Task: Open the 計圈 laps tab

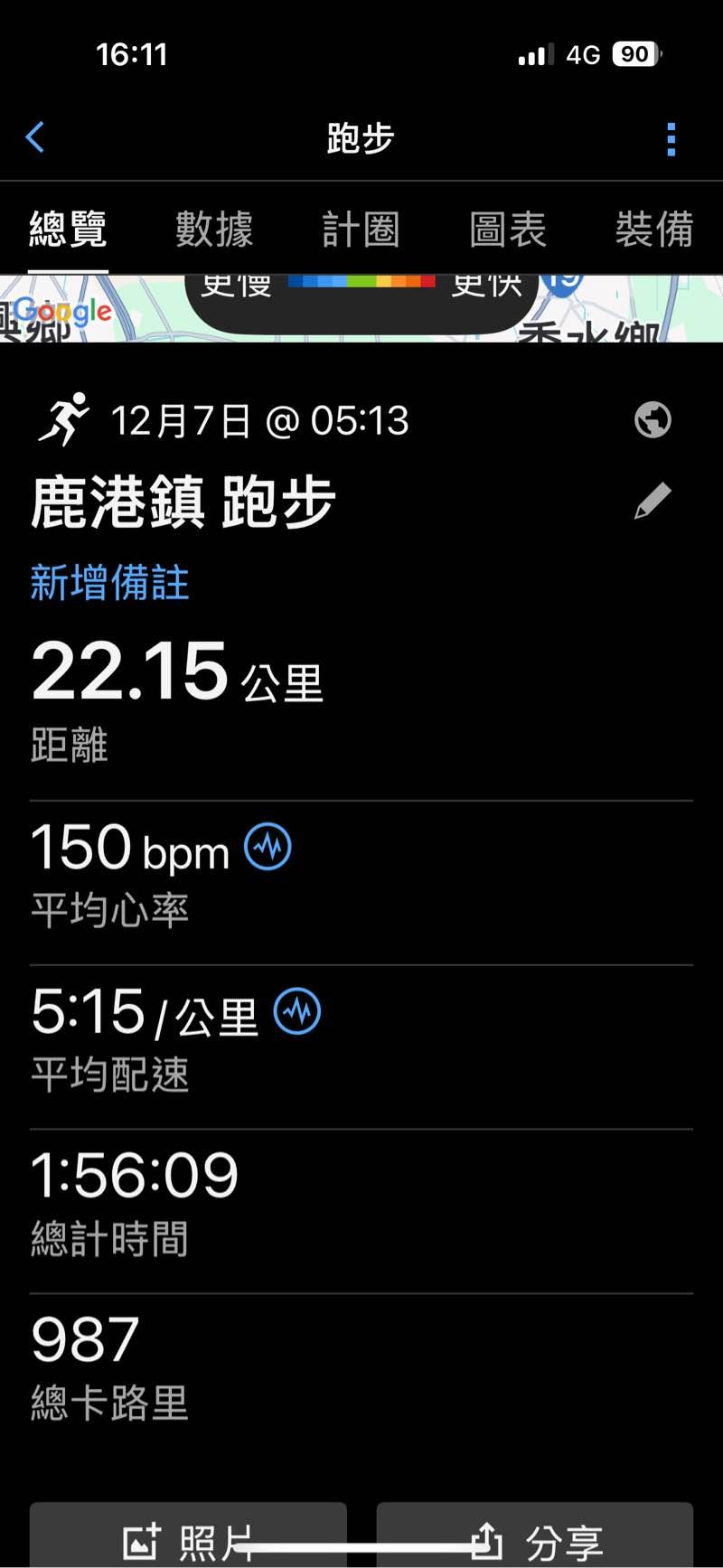Action: (x=361, y=229)
